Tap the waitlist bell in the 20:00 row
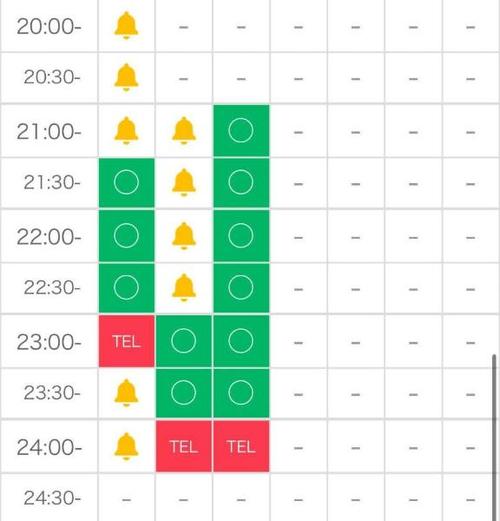 [x=126, y=25]
